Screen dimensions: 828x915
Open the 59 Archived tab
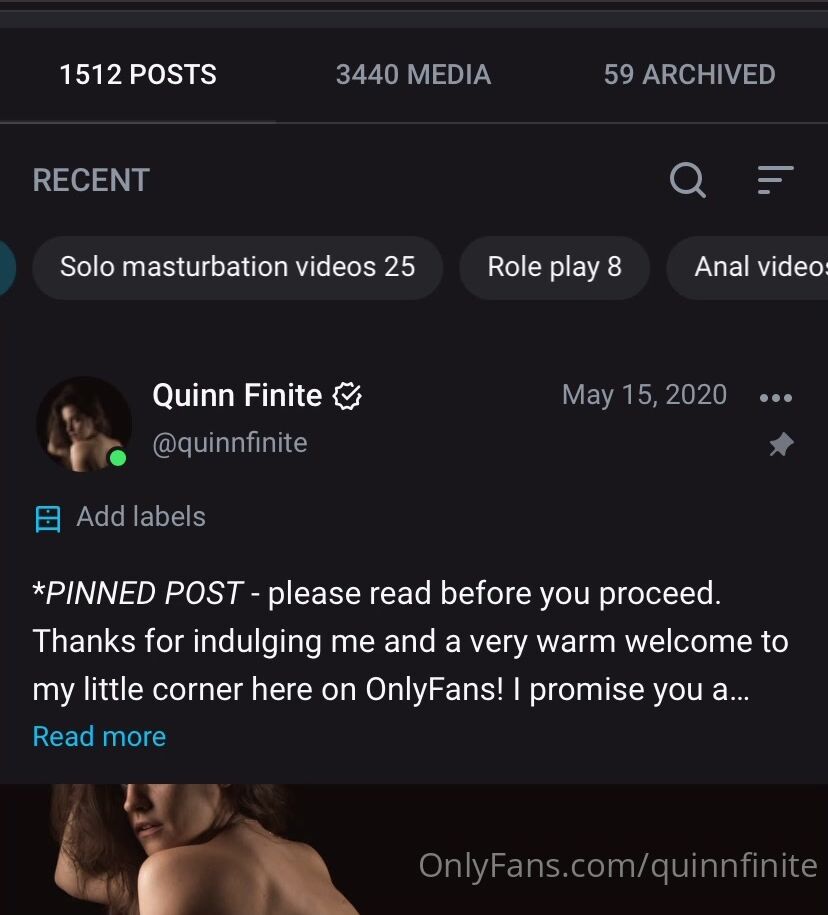click(x=689, y=75)
